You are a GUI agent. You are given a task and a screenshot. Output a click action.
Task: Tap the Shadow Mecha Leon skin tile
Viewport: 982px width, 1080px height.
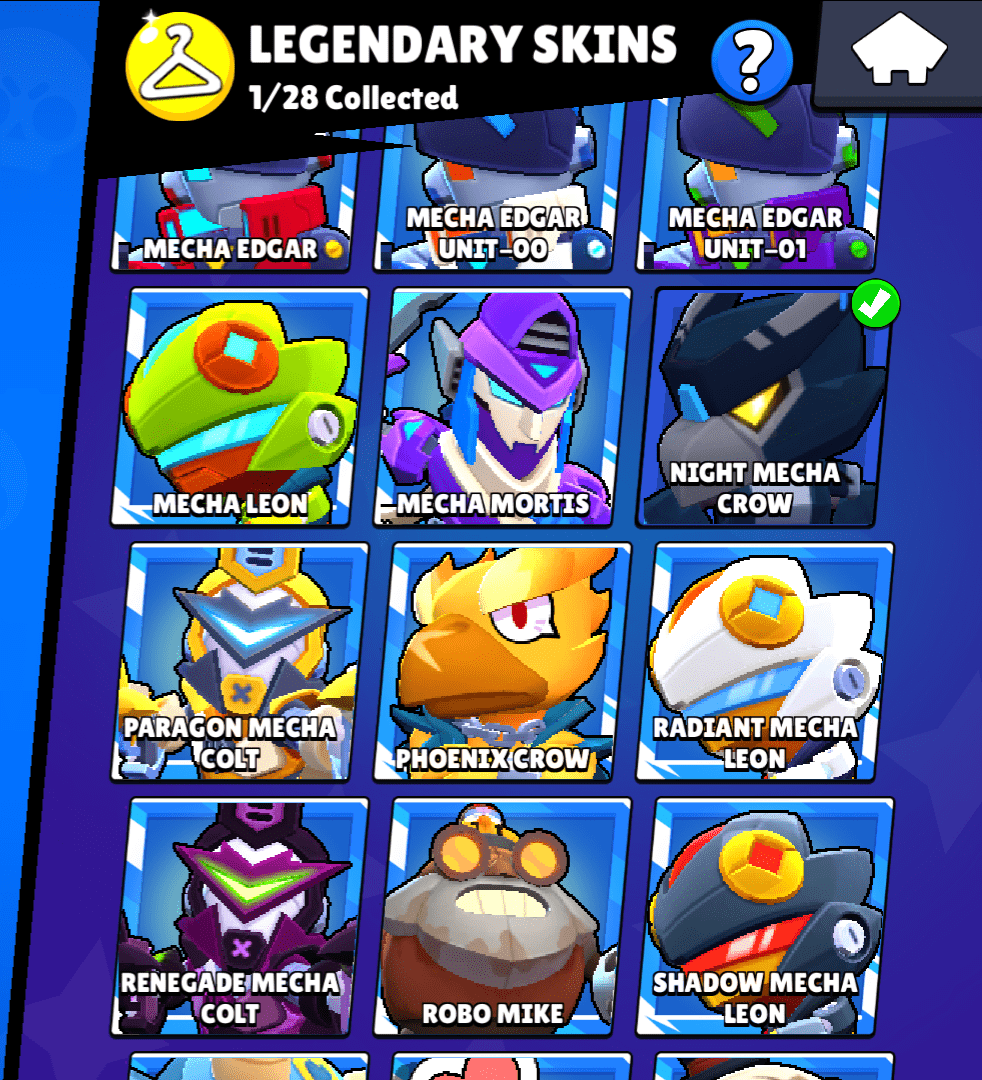tap(764, 916)
